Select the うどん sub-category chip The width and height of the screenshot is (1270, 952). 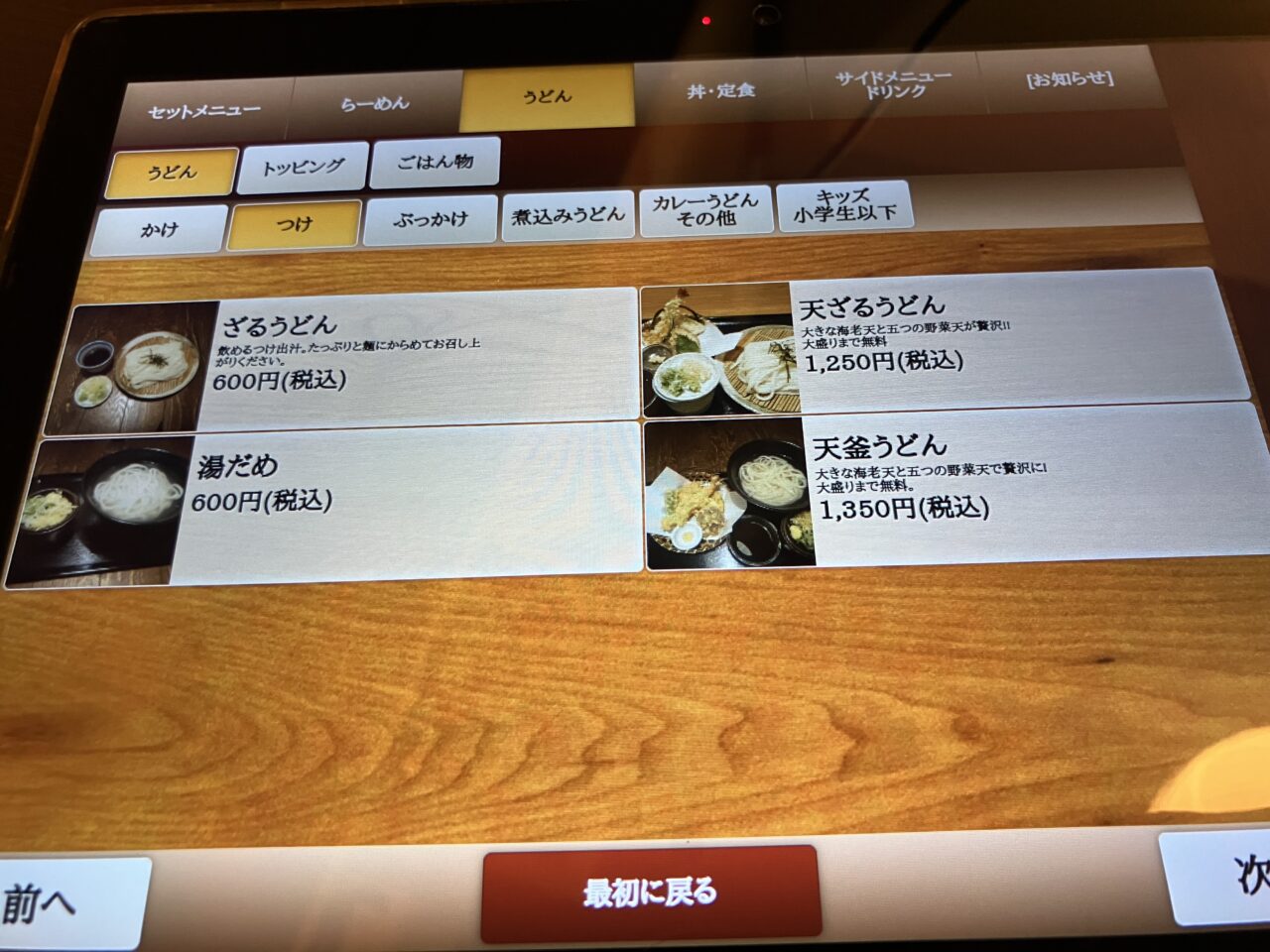click(x=173, y=173)
